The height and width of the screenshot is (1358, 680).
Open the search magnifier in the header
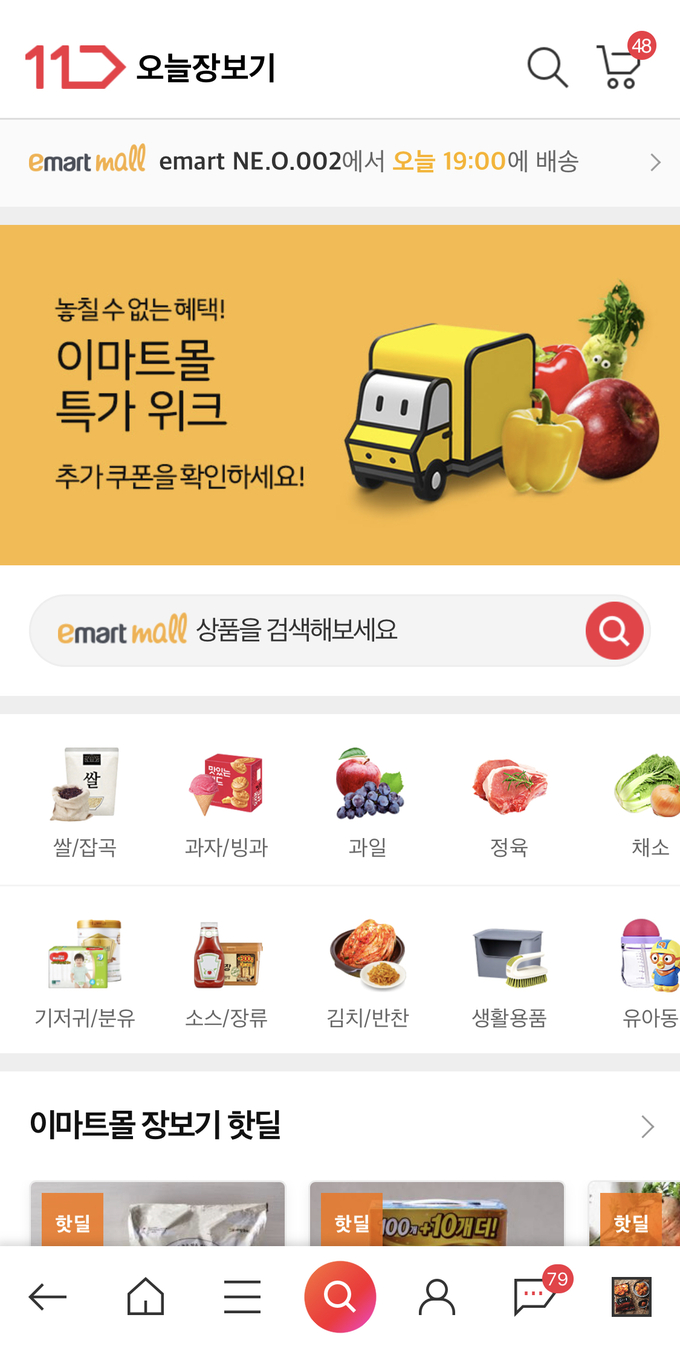pos(547,67)
